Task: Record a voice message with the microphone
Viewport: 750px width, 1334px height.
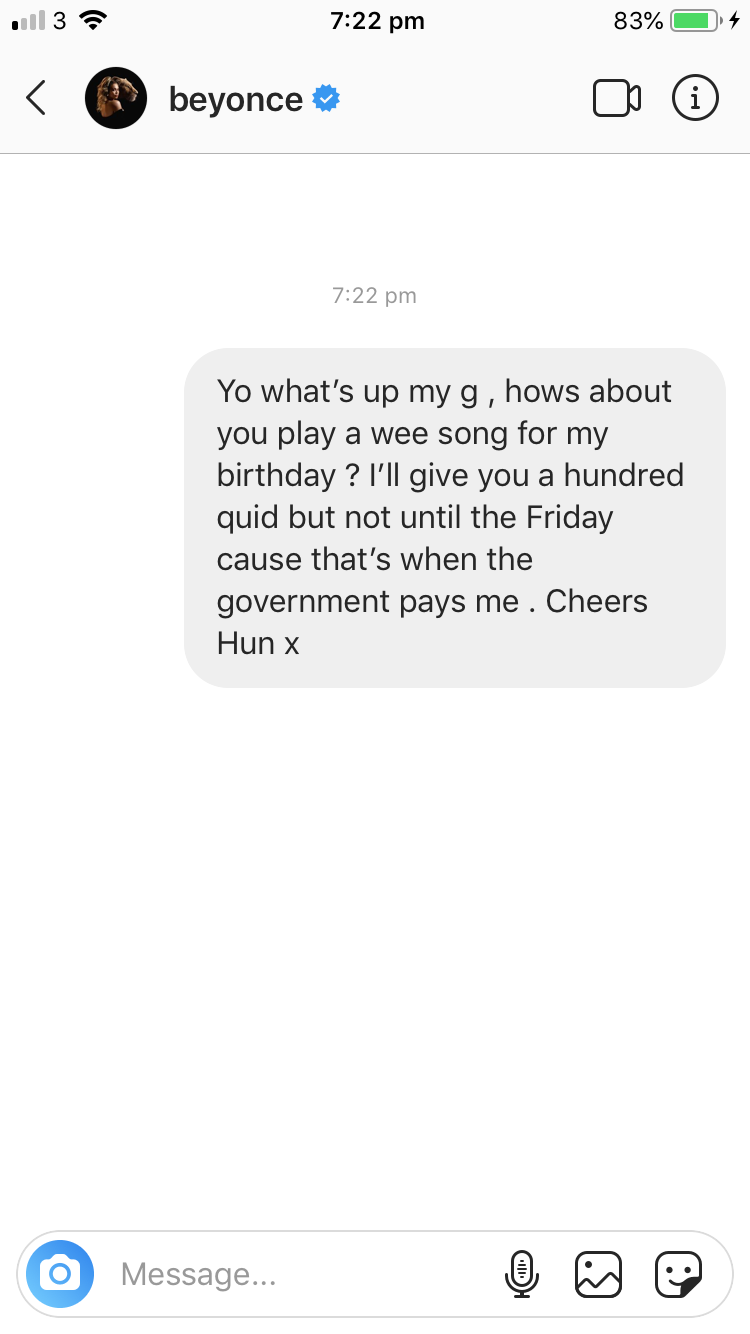Action: pos(521,1274)
